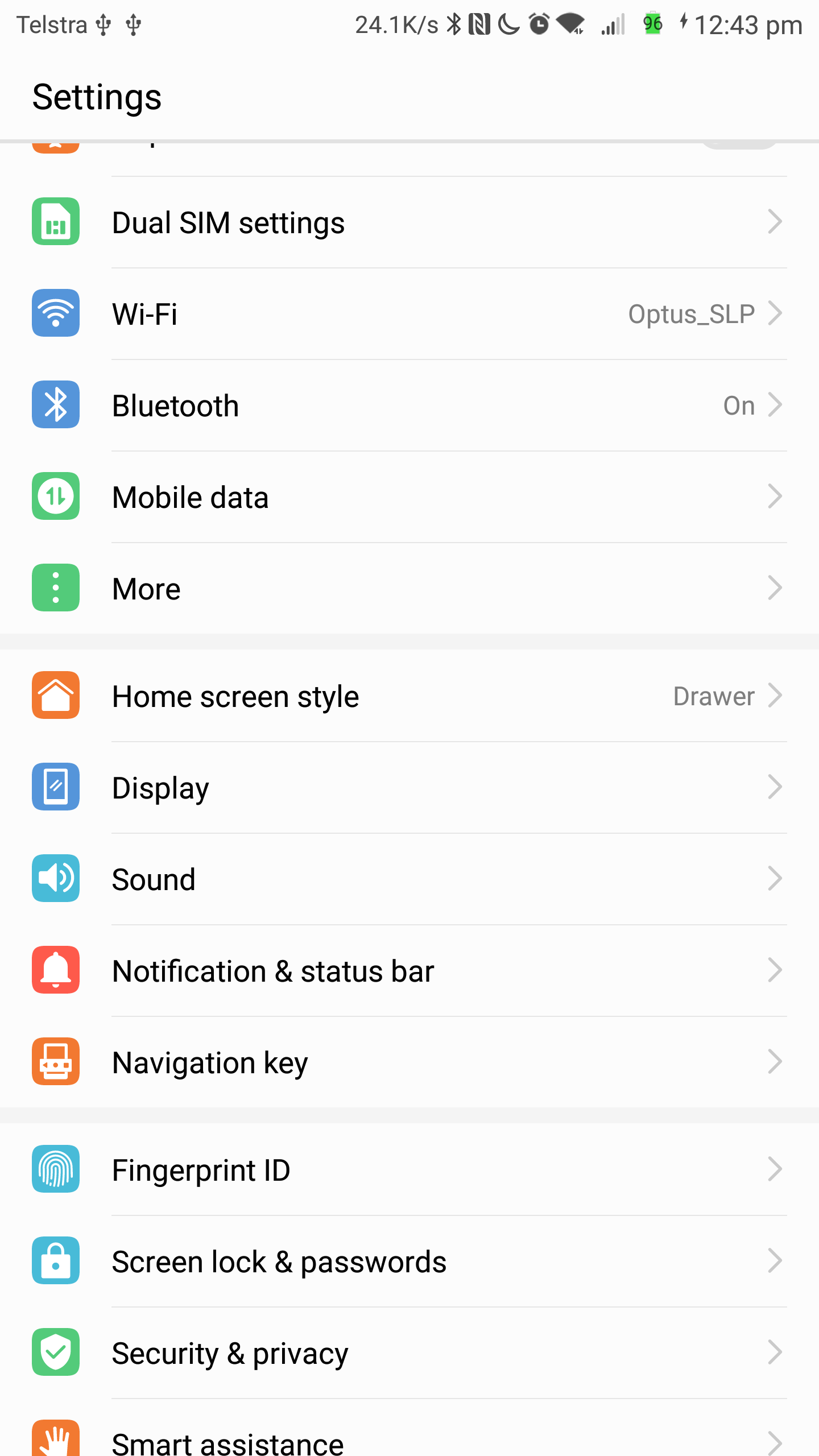Select the Navigation key option

[409, 1062]
